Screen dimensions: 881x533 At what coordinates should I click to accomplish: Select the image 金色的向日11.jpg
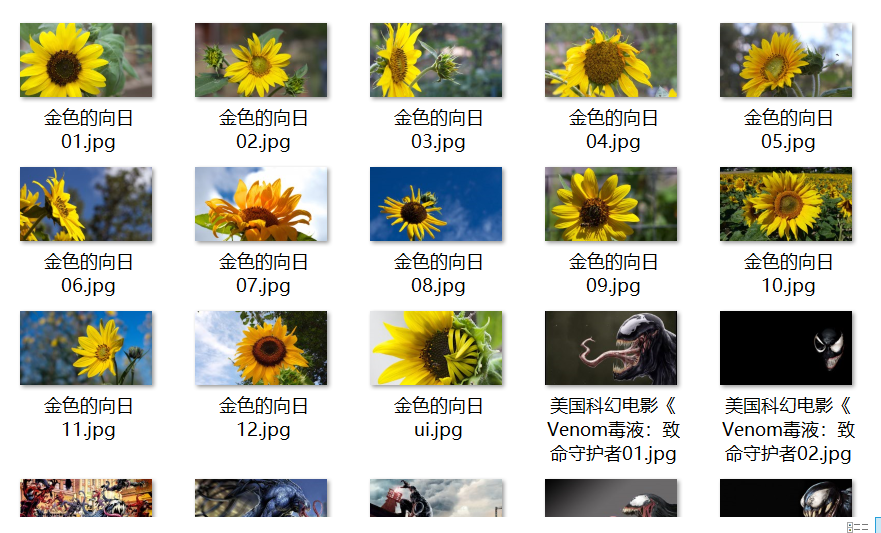pos(86,349)
